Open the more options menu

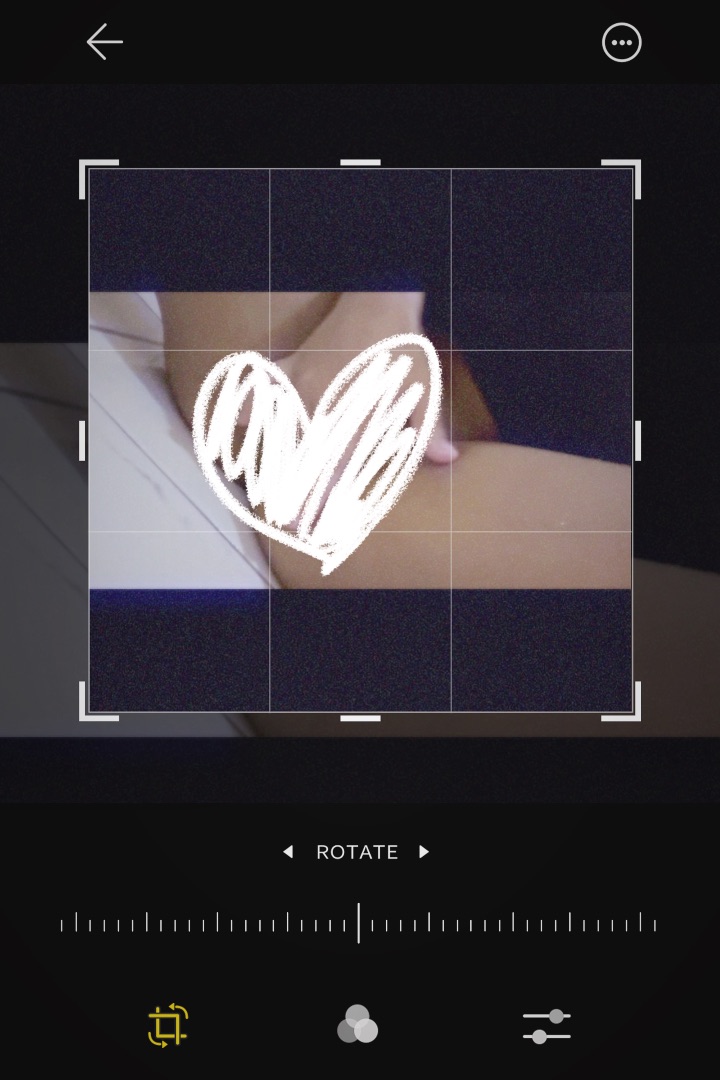click(621, 42)
